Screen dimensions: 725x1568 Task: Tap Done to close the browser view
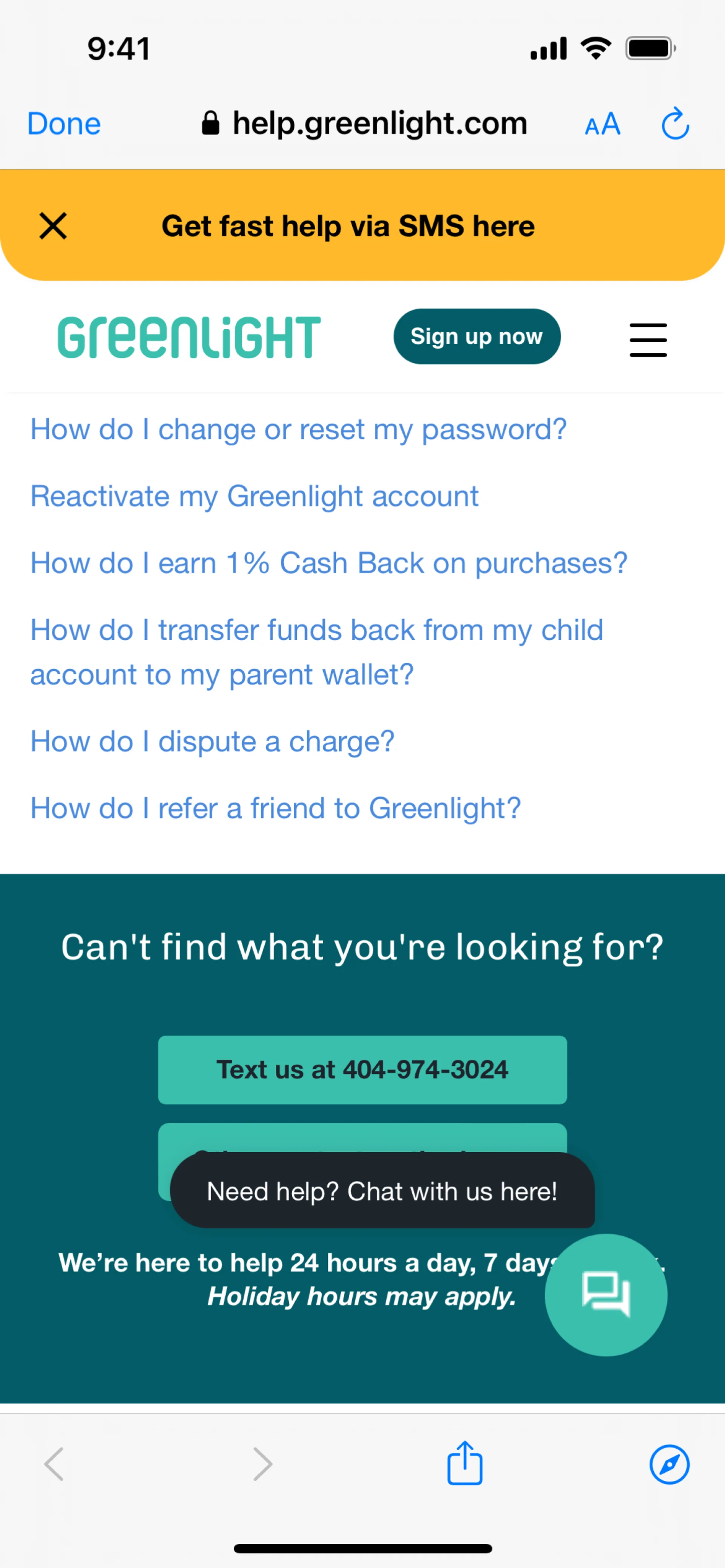point(64,124)
